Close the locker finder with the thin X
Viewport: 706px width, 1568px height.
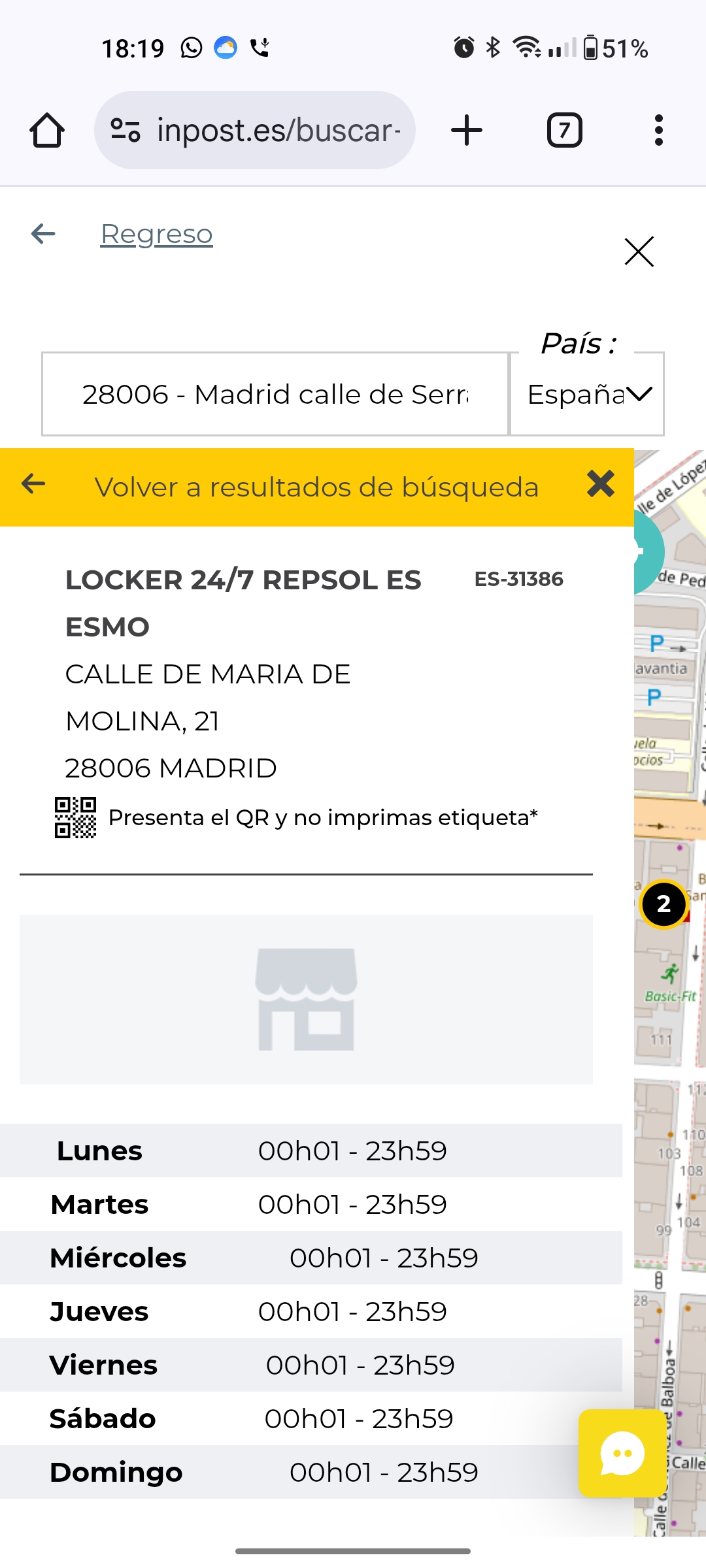pyautogui.click(x=639, y=252)
